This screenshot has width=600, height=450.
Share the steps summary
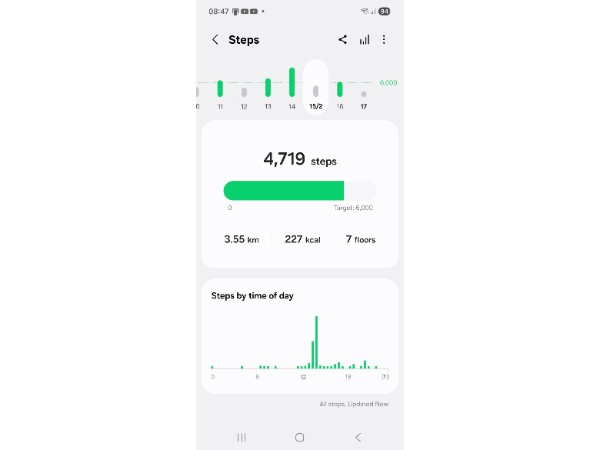342,40
